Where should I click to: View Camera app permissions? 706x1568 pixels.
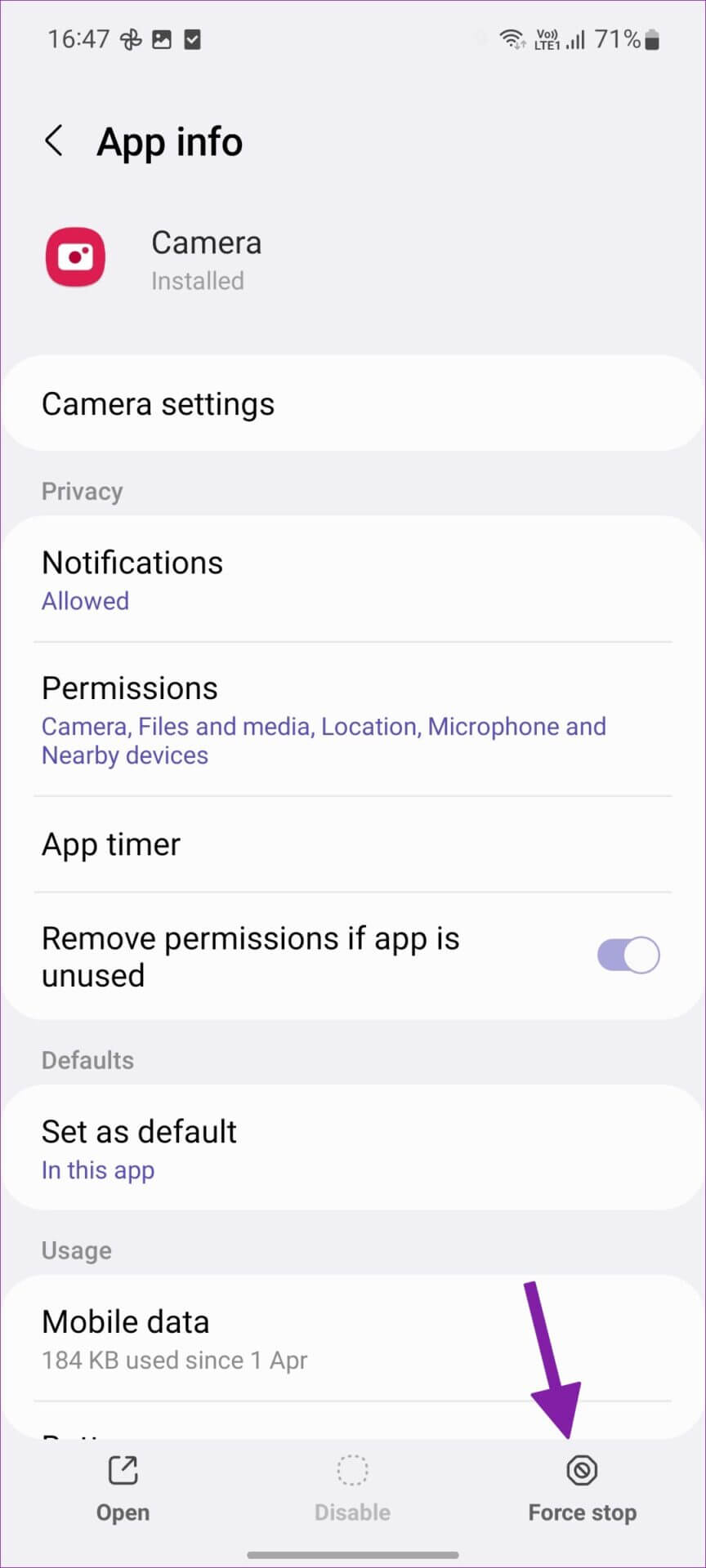pos(351,719)
